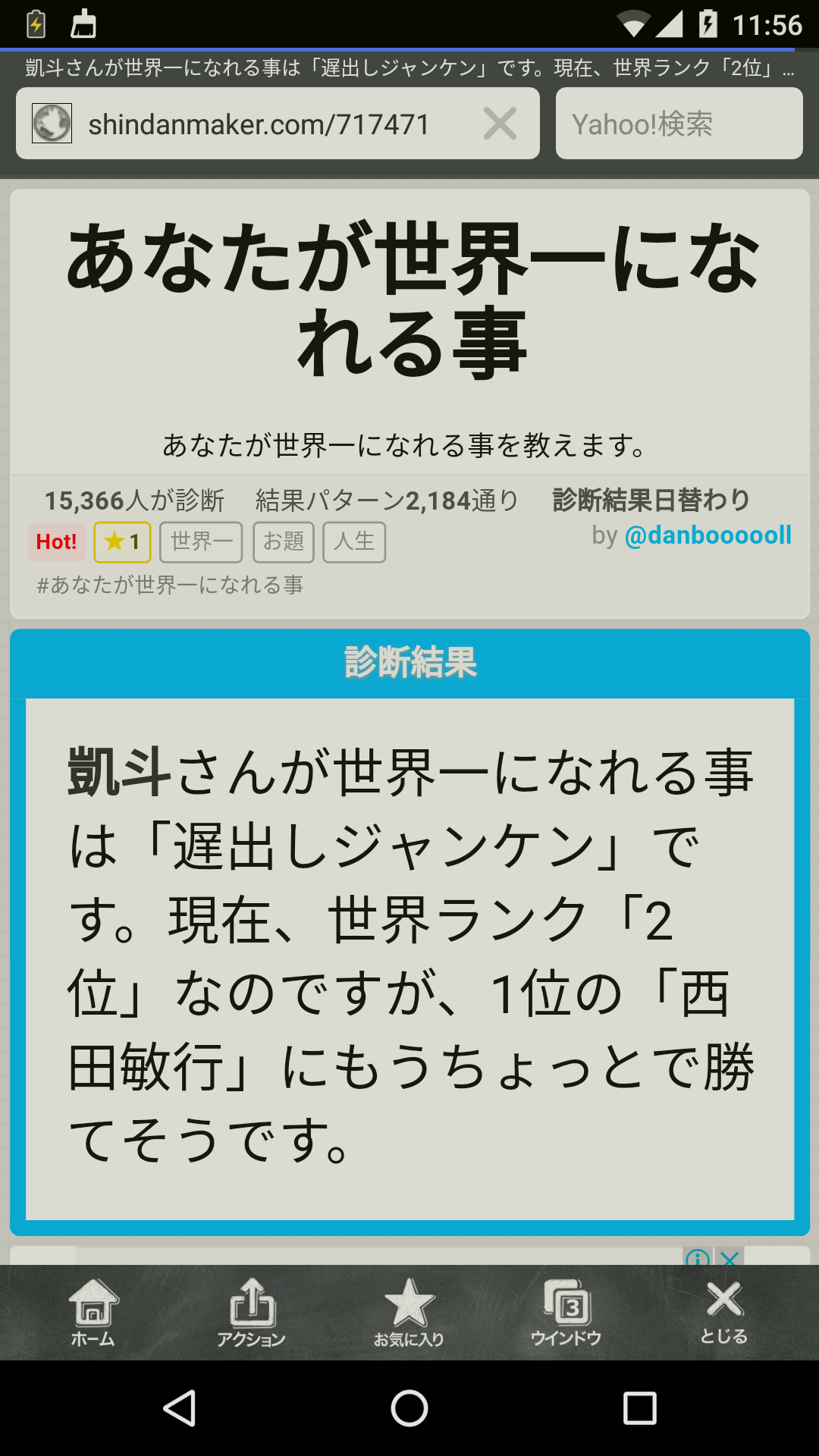The image size is (819, 1456).
Task: Dismiss the ad banner with its X
Action: coord(730,1257)
